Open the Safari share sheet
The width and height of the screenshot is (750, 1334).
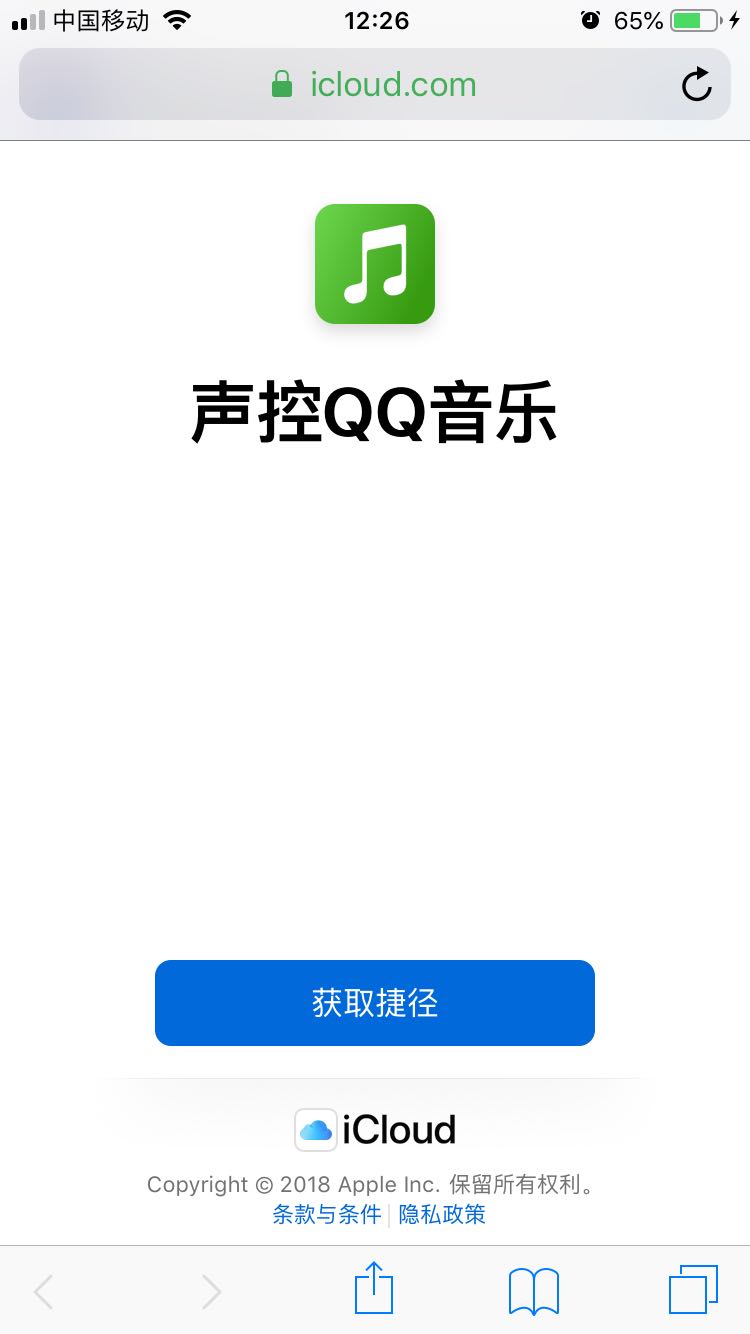point(374,1289)
